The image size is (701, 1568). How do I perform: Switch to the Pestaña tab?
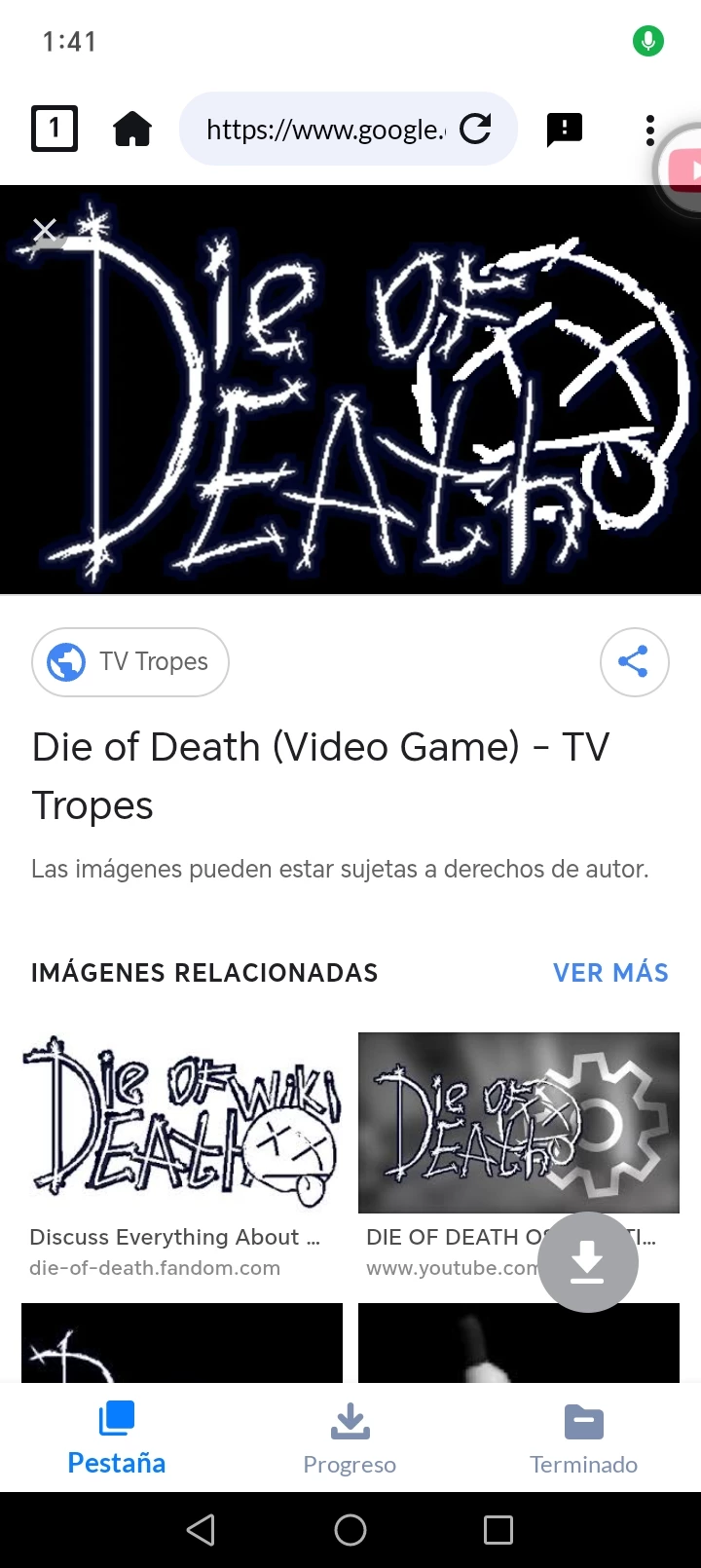click(117, 1437)
